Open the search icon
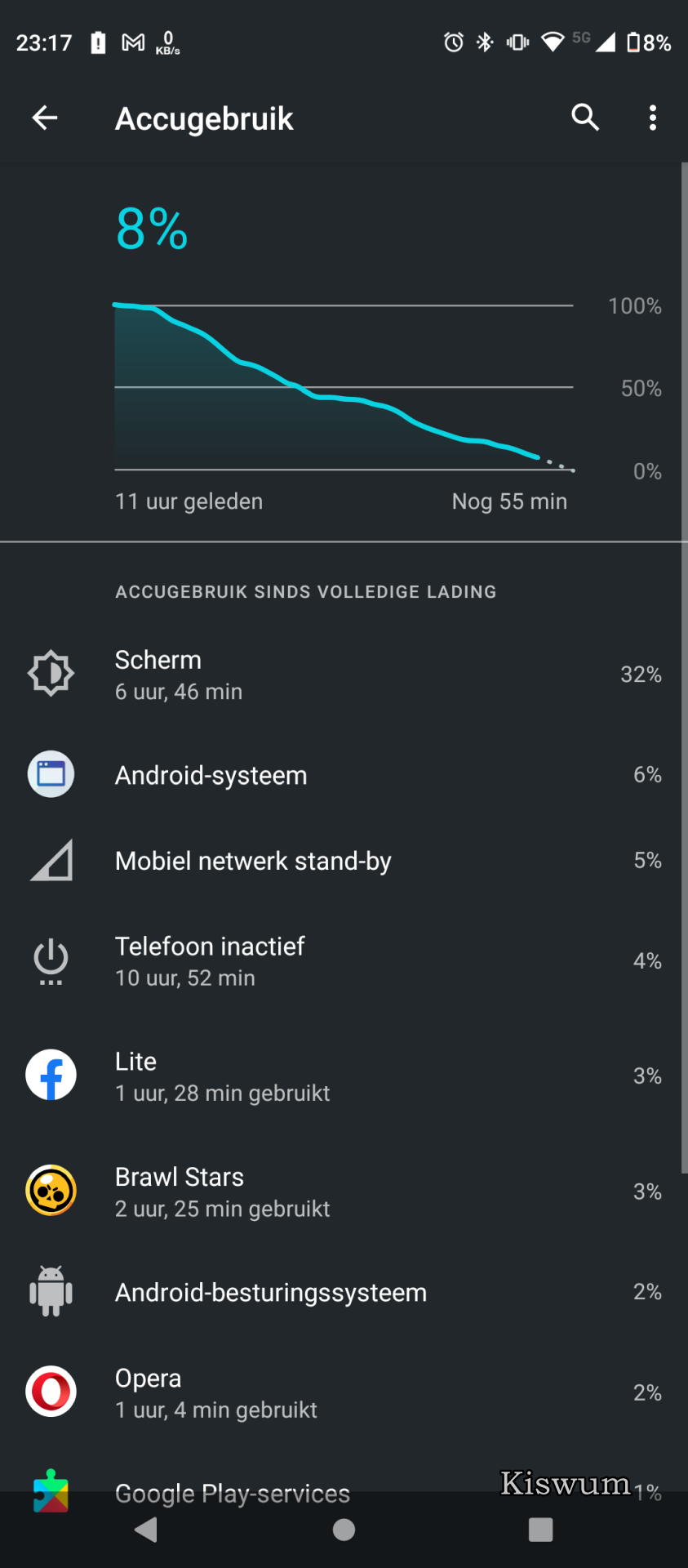 click(585, 118)
